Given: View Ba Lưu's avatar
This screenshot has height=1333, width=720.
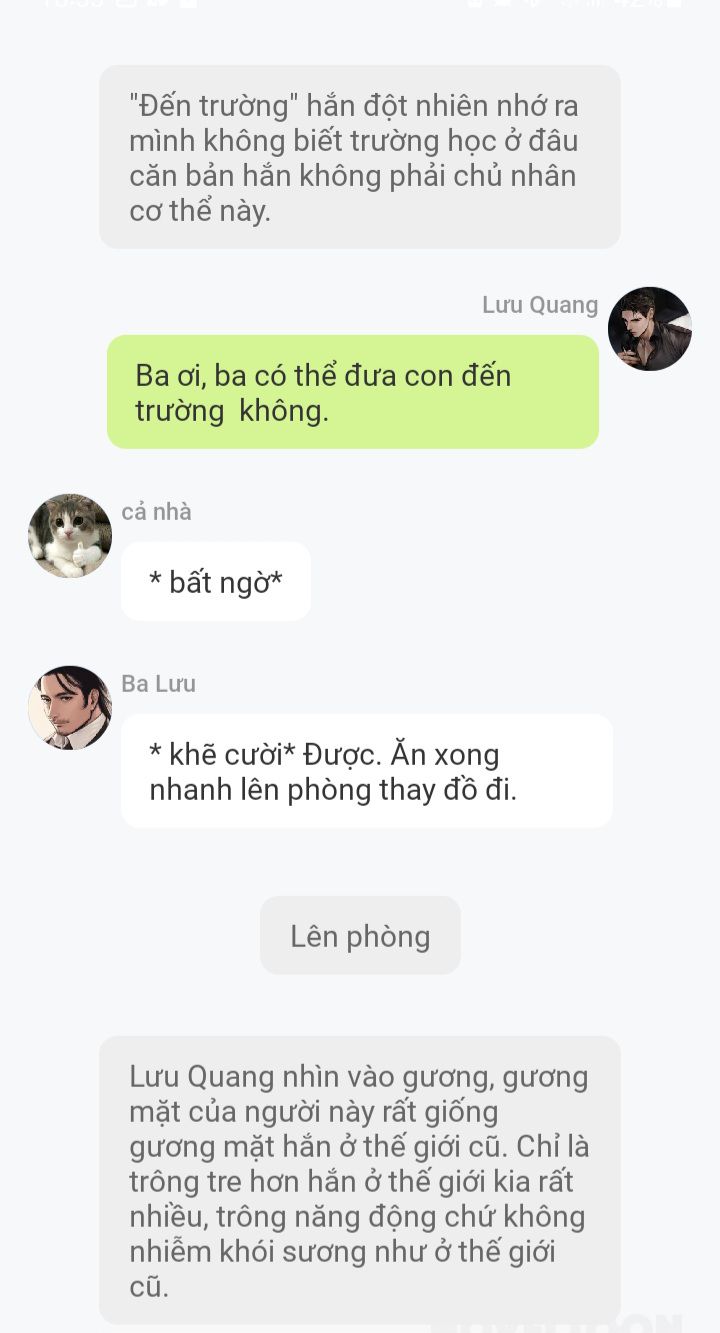Looking at the screenshot, I should pyautogui.click(x=70, y=708).
